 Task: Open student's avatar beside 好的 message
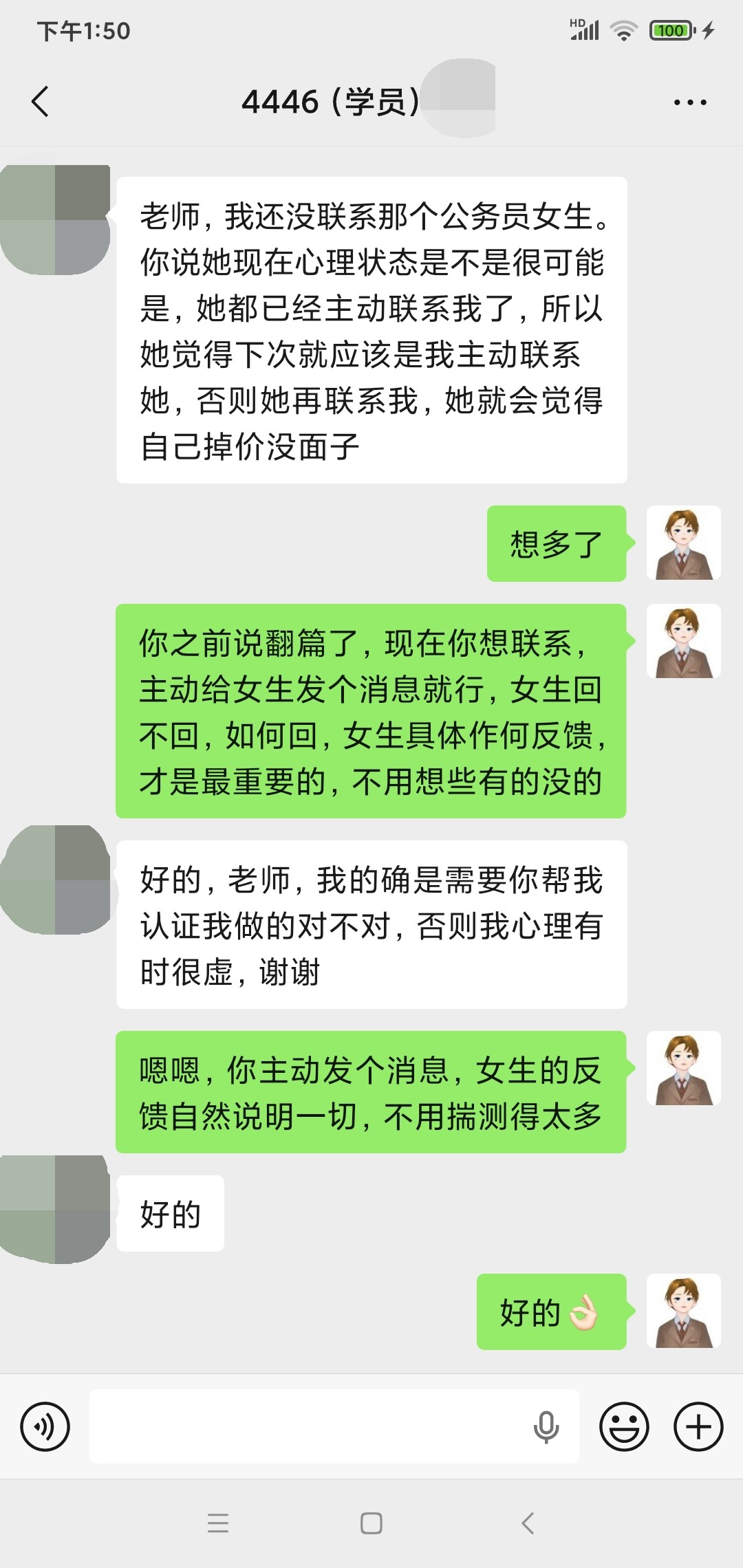(55, 1210)
